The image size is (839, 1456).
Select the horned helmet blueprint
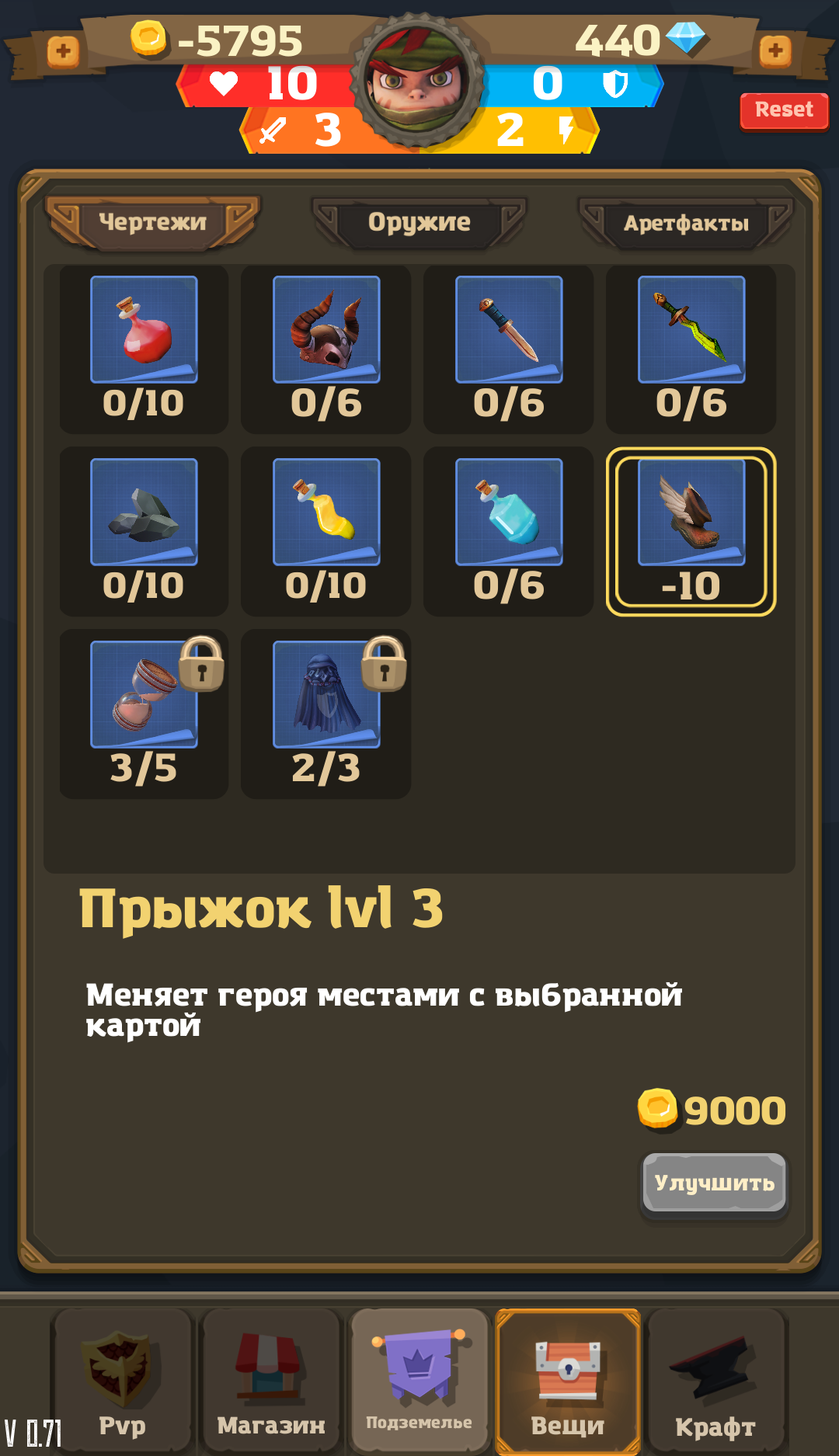coord(326,348)
